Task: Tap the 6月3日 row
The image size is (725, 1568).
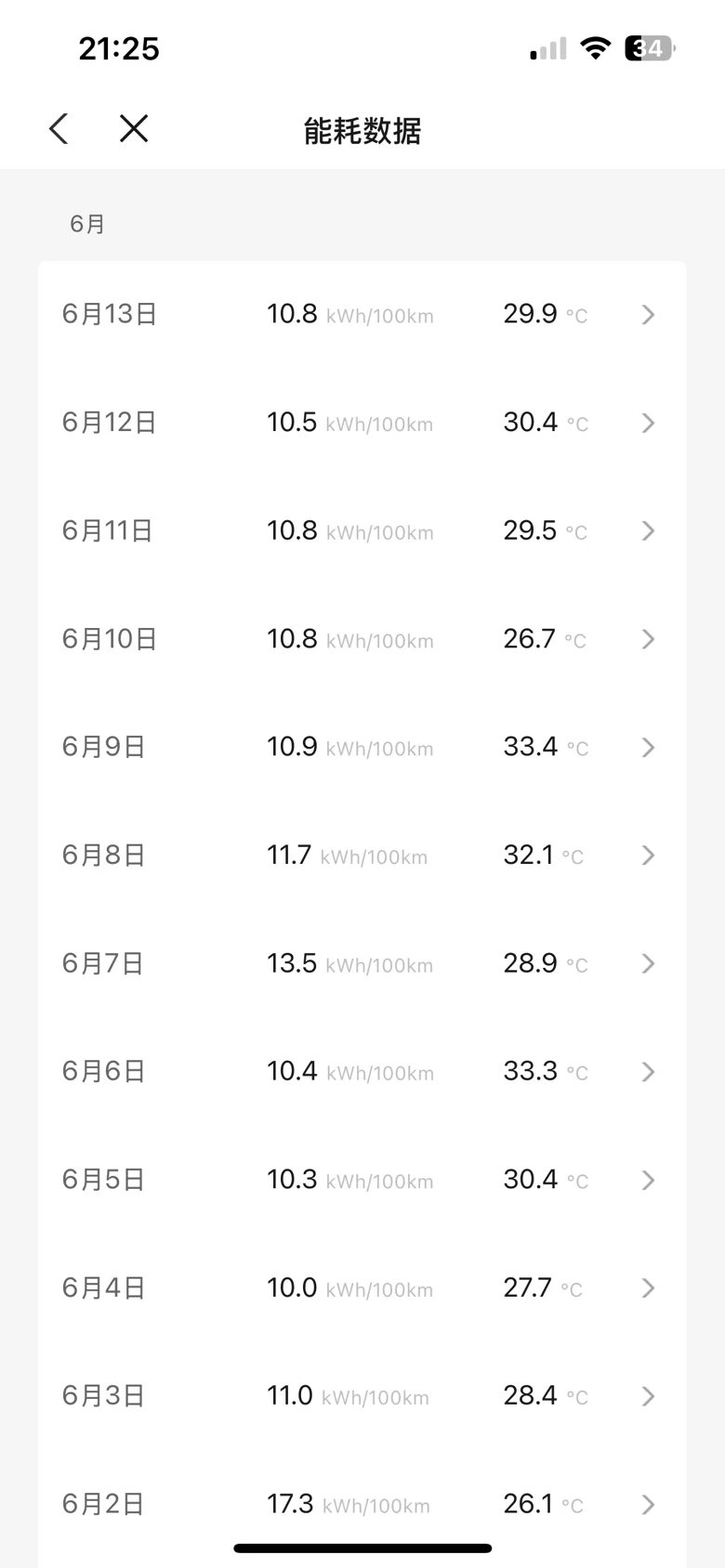Action: pos(362,1396)
